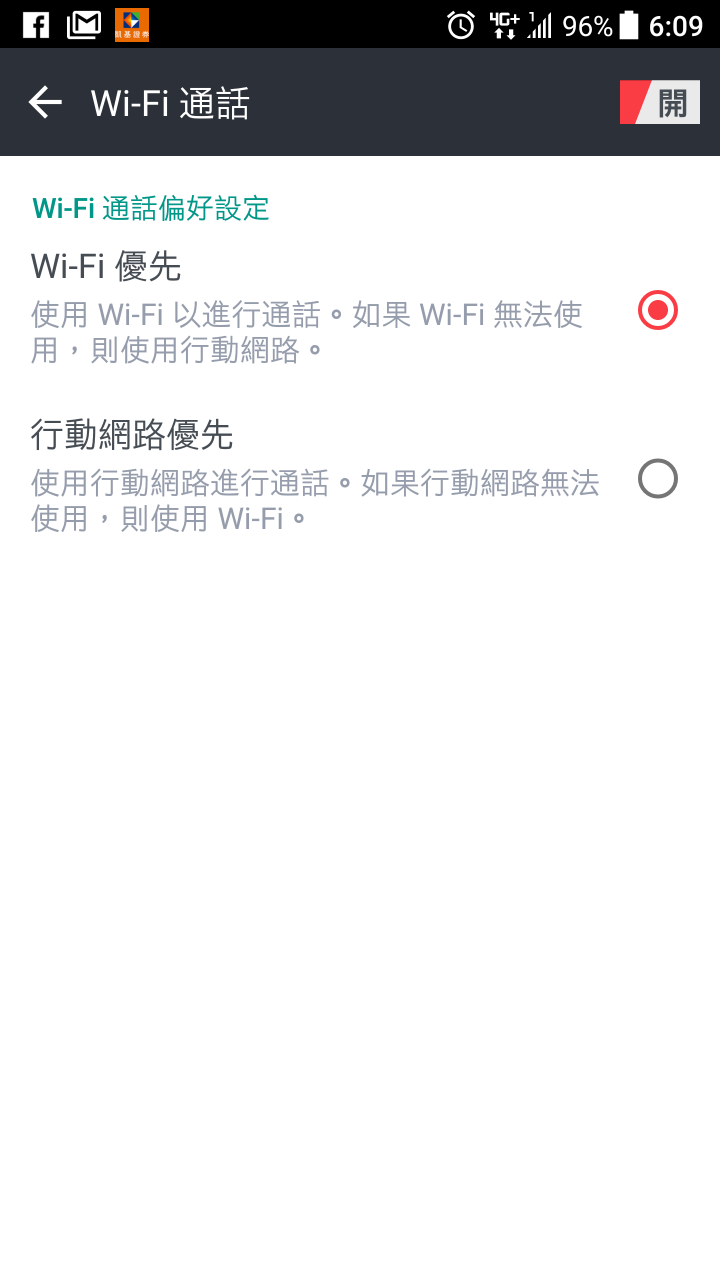Turn off the Wi-Fi 通話 switch
Screen dimensions: 720x1280
[659, 102]
